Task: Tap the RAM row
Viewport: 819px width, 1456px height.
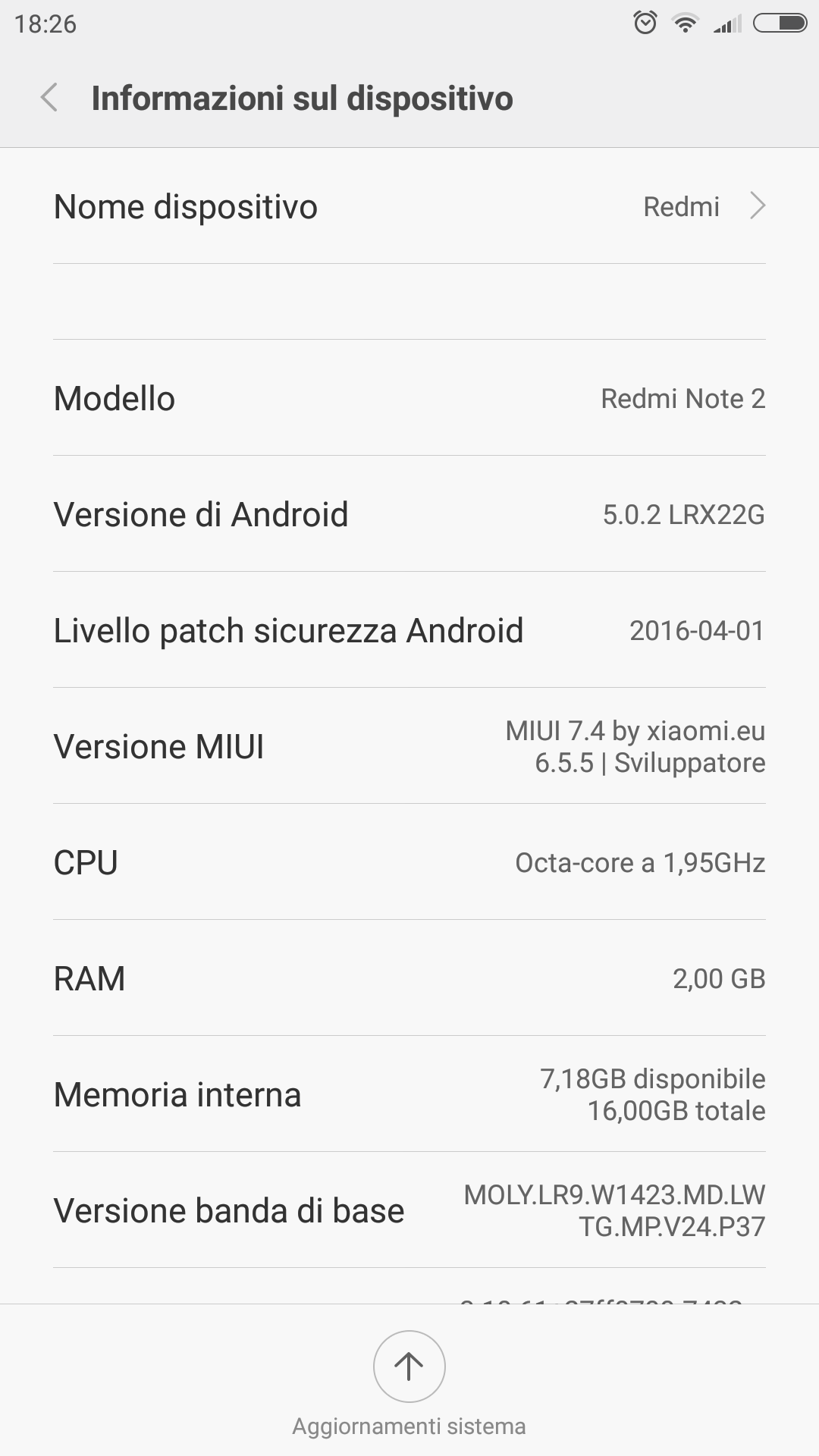Action: point(409,978)
